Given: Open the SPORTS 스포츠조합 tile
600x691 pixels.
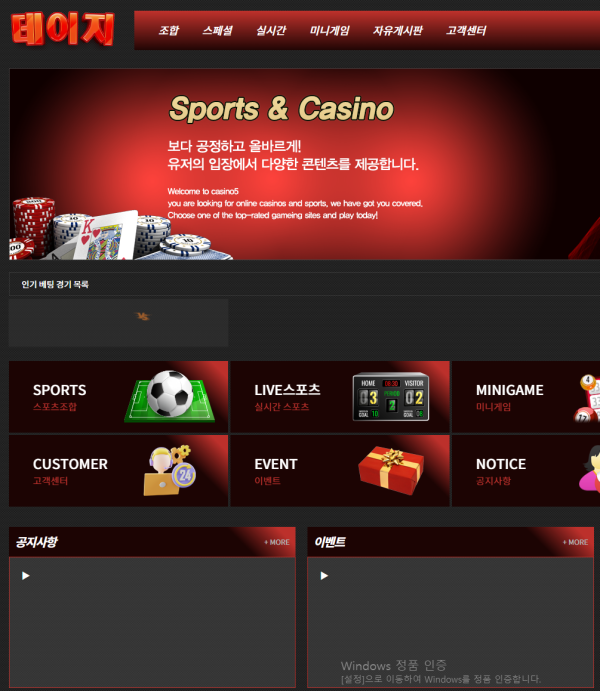Looking at the screenshot, I should pos(118,397).
